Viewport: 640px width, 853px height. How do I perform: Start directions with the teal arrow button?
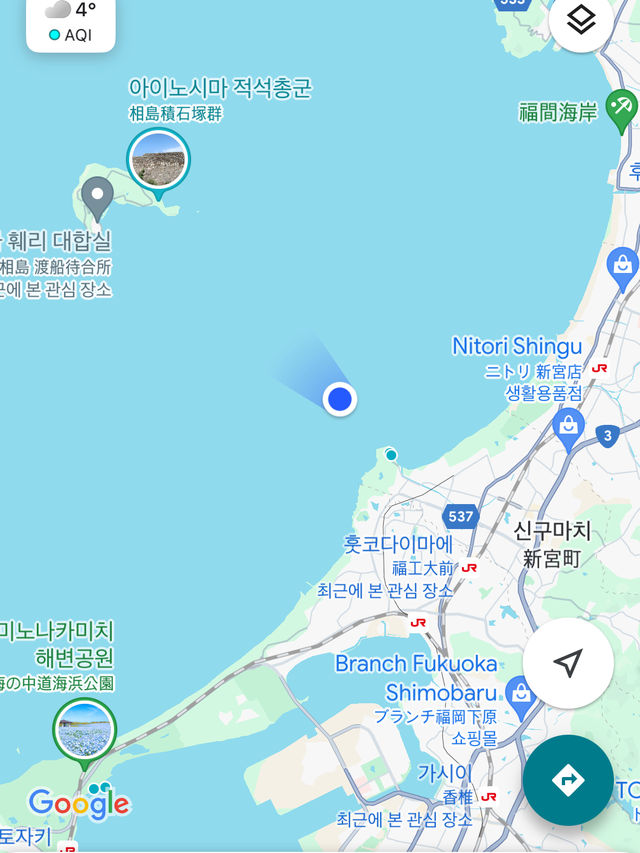(567, 779)
